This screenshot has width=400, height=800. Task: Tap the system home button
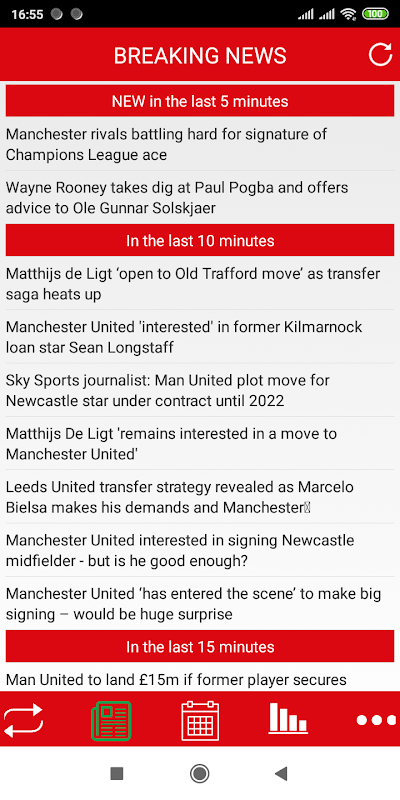(x=199, y=773)
